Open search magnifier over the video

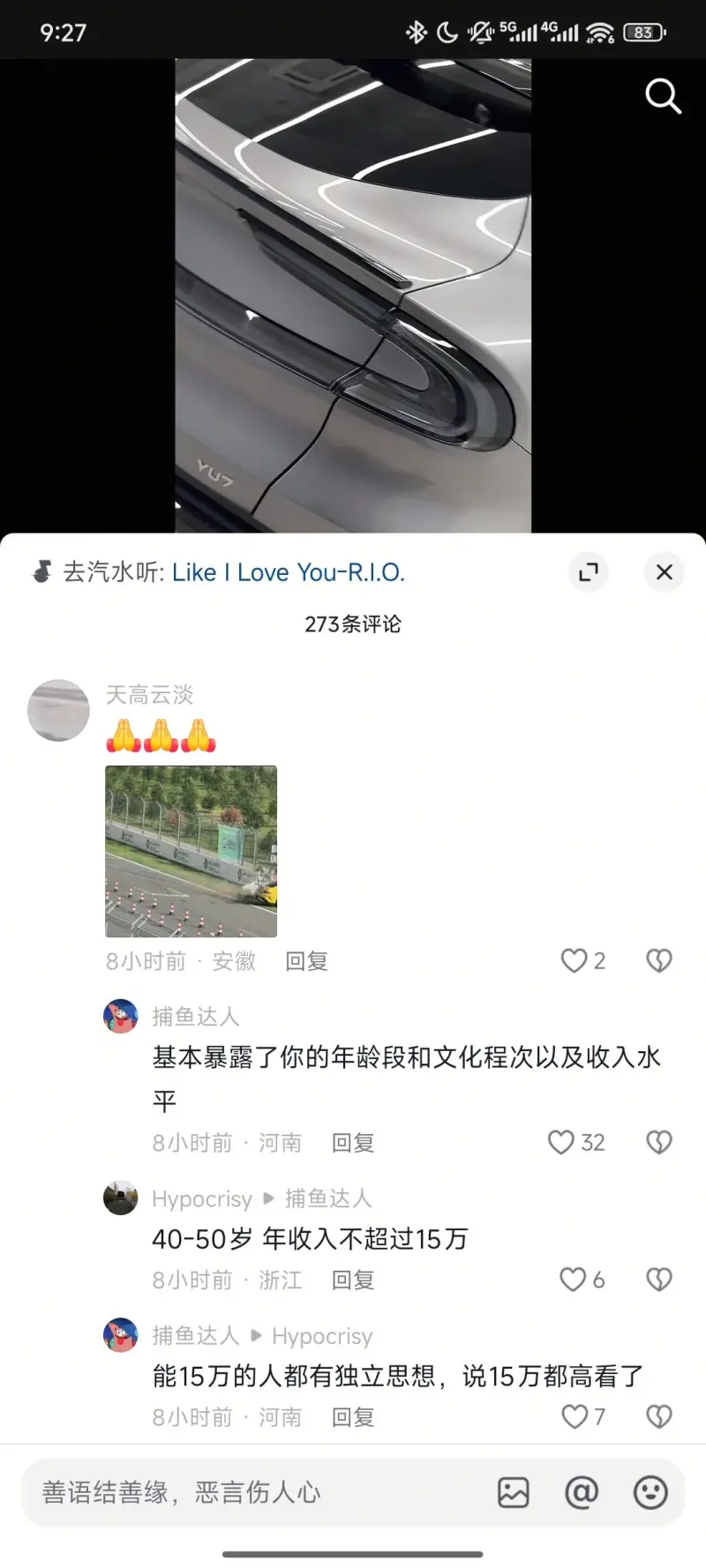[663, 96]
